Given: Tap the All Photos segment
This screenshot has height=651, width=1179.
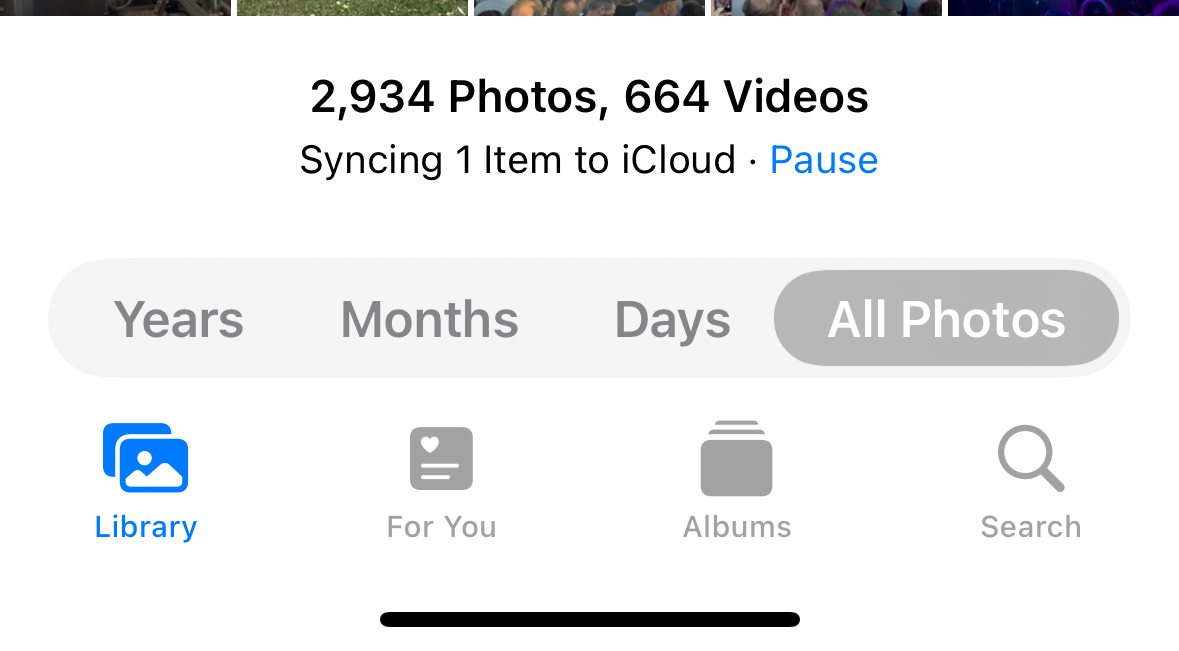Looking at the screenshot, I should (x=946, y=320).
